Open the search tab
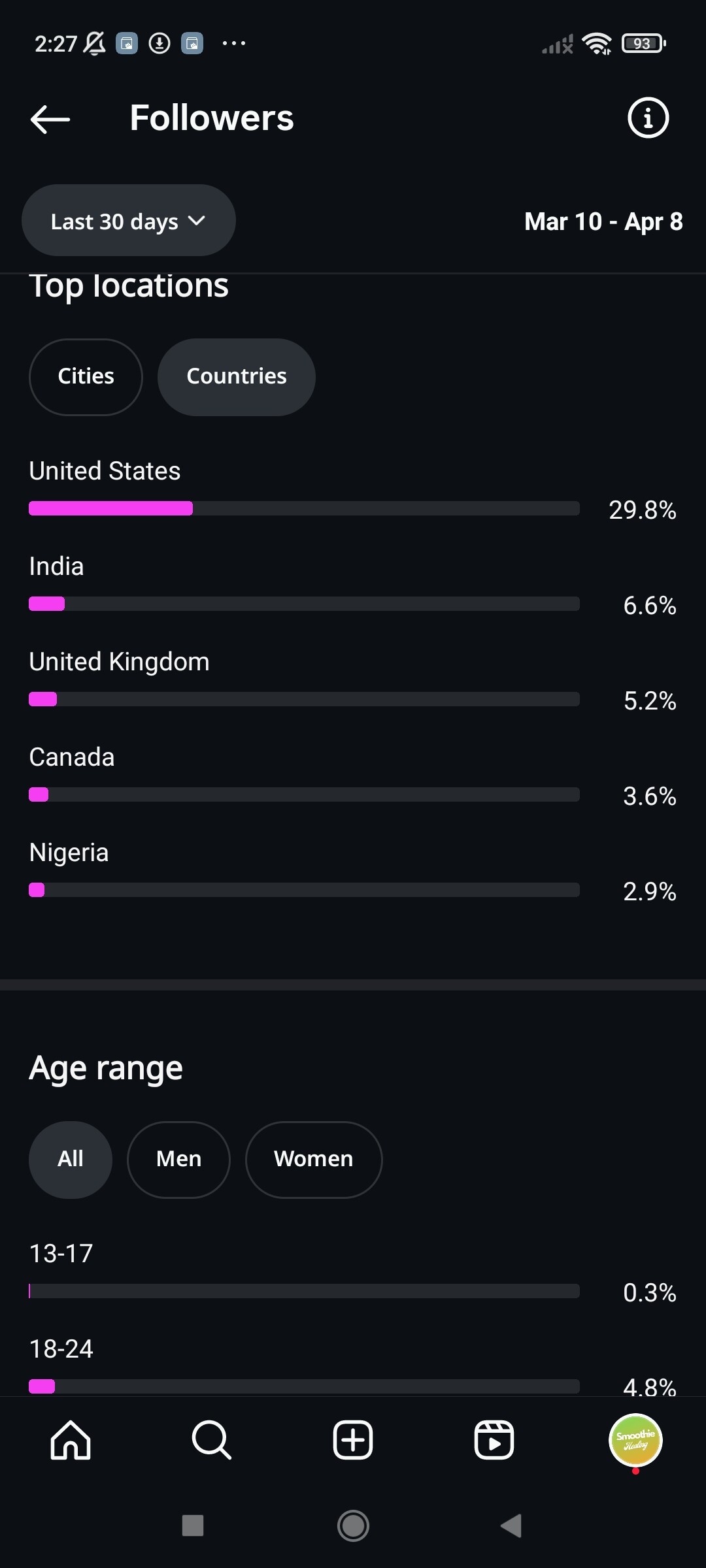Image resolution: width=706 pixels, height=1568 pixels. click(x=211, y=1440)
